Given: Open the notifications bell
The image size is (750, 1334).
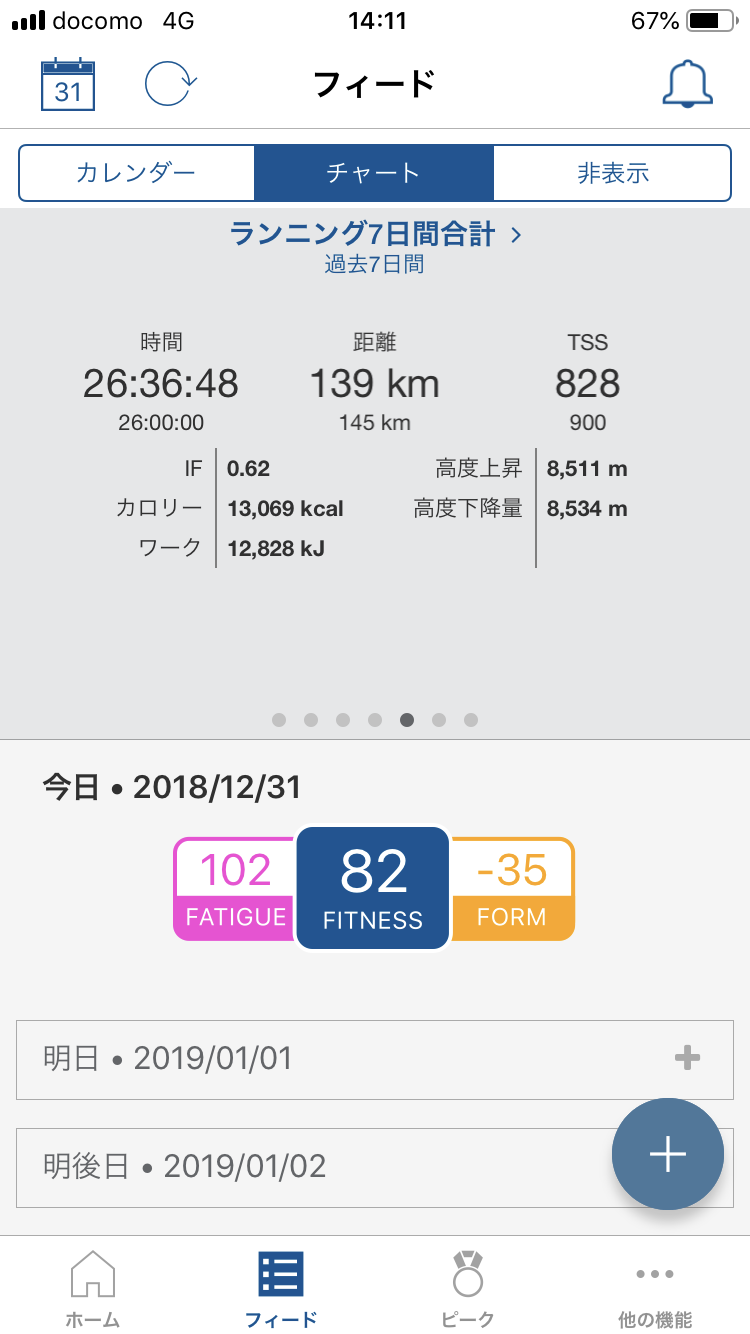Looking at the screenshot, I should [x=687, y=84].
